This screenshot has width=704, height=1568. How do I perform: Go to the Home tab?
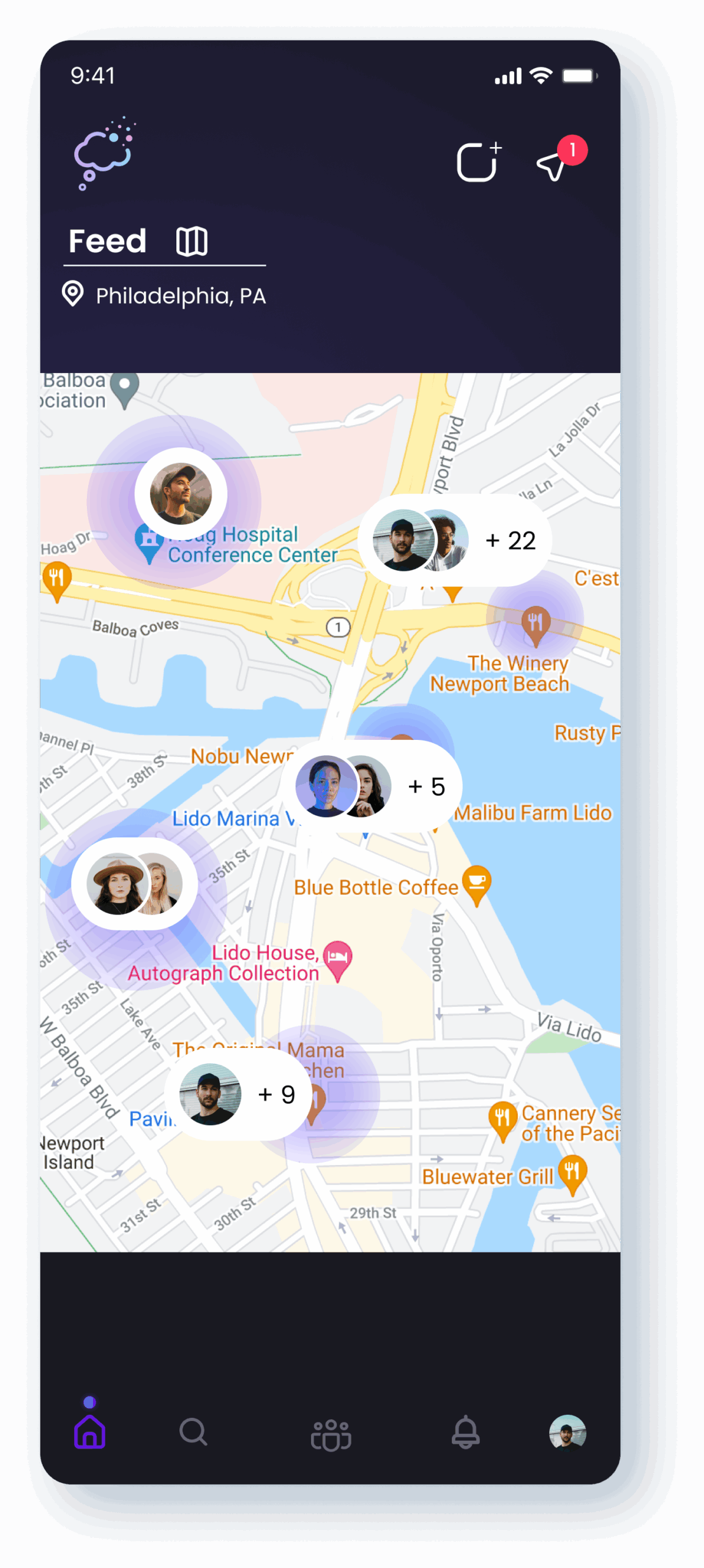90,1432
